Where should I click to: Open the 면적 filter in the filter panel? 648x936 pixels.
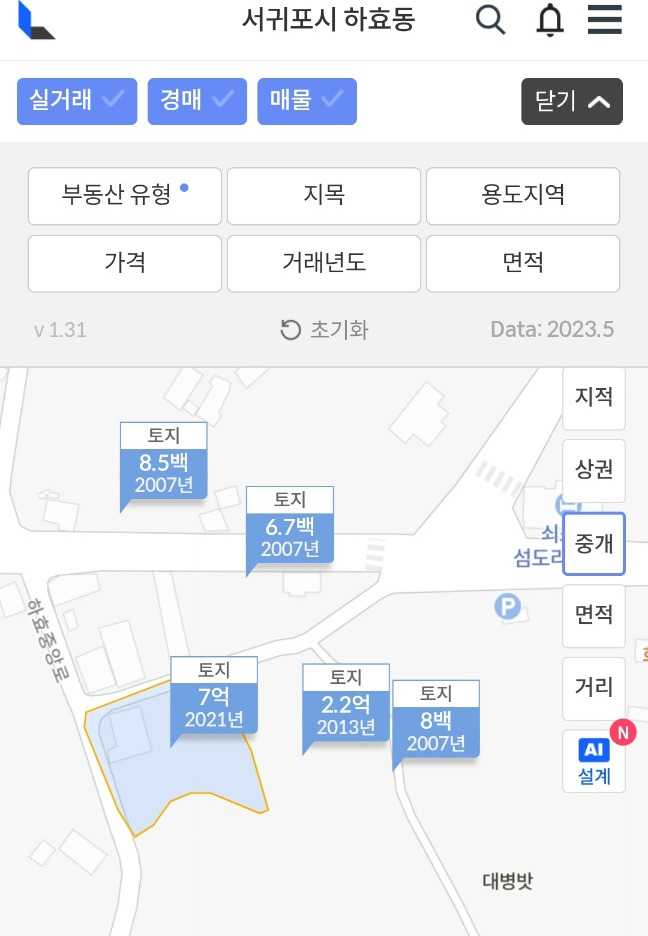(523, 263)
